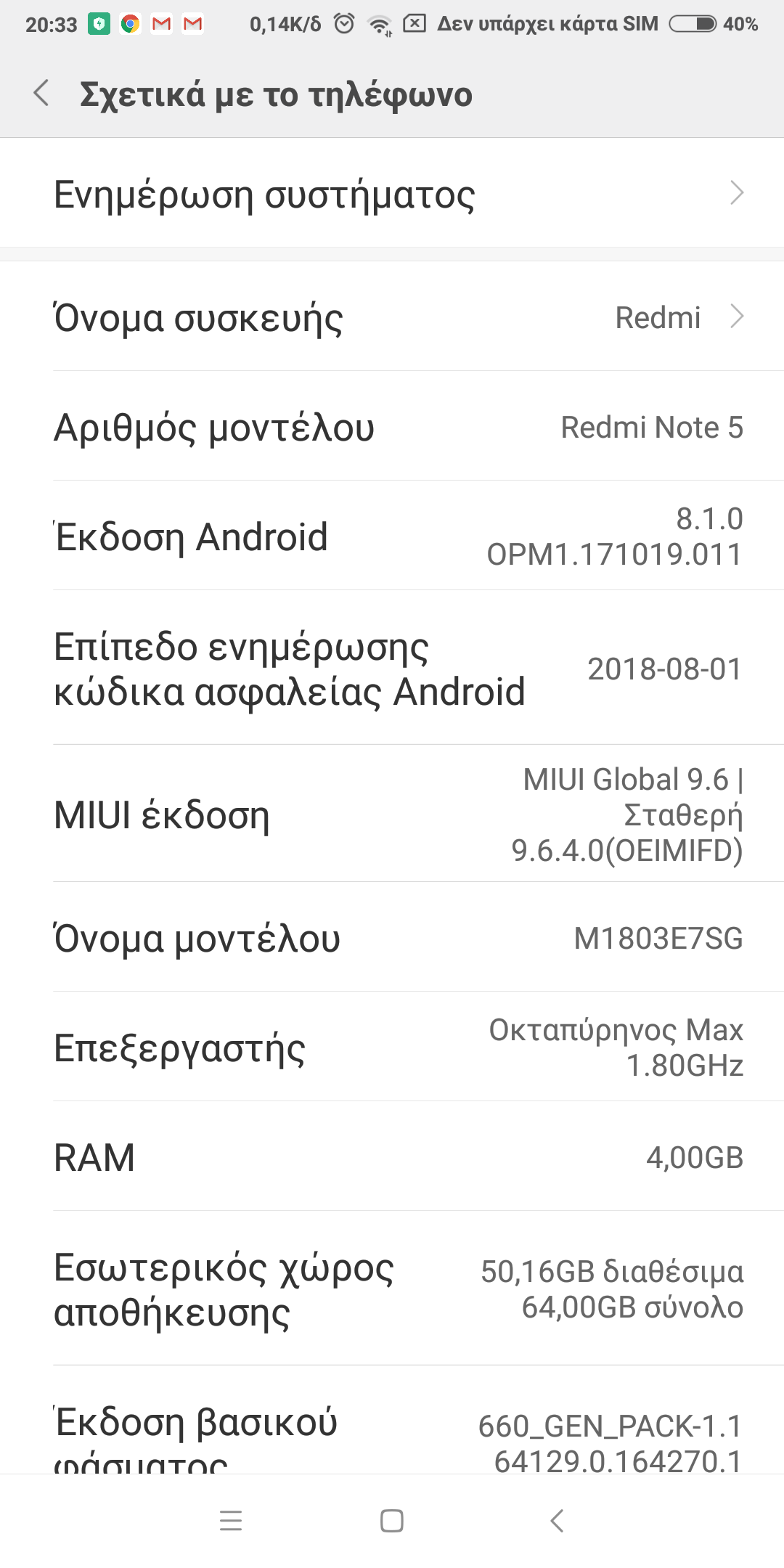Go back from Σχετικά με το τηλέφωνο
Image resolution: width=784 pixels, height=1568 pixels.
click(42, 94)
